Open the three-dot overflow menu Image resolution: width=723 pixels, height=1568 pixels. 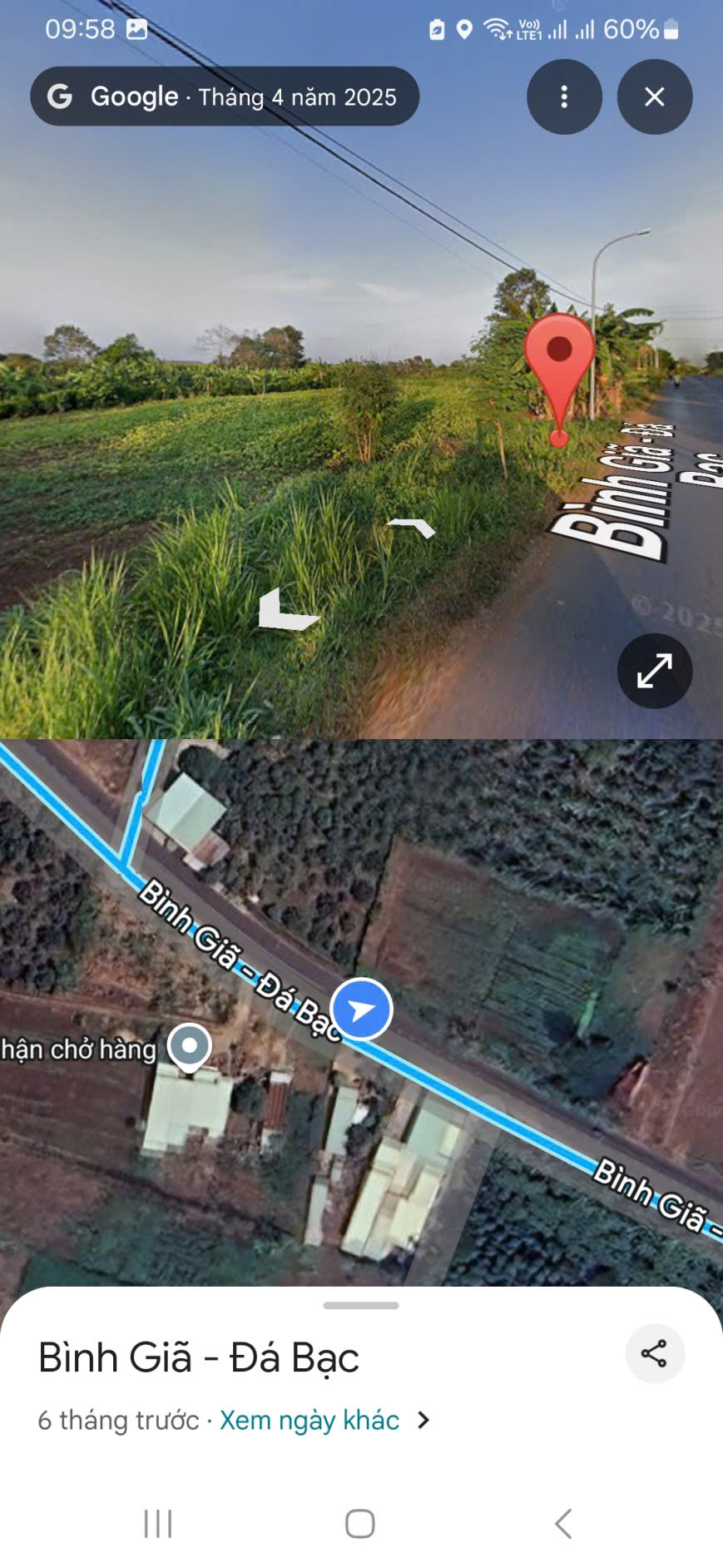564,97
